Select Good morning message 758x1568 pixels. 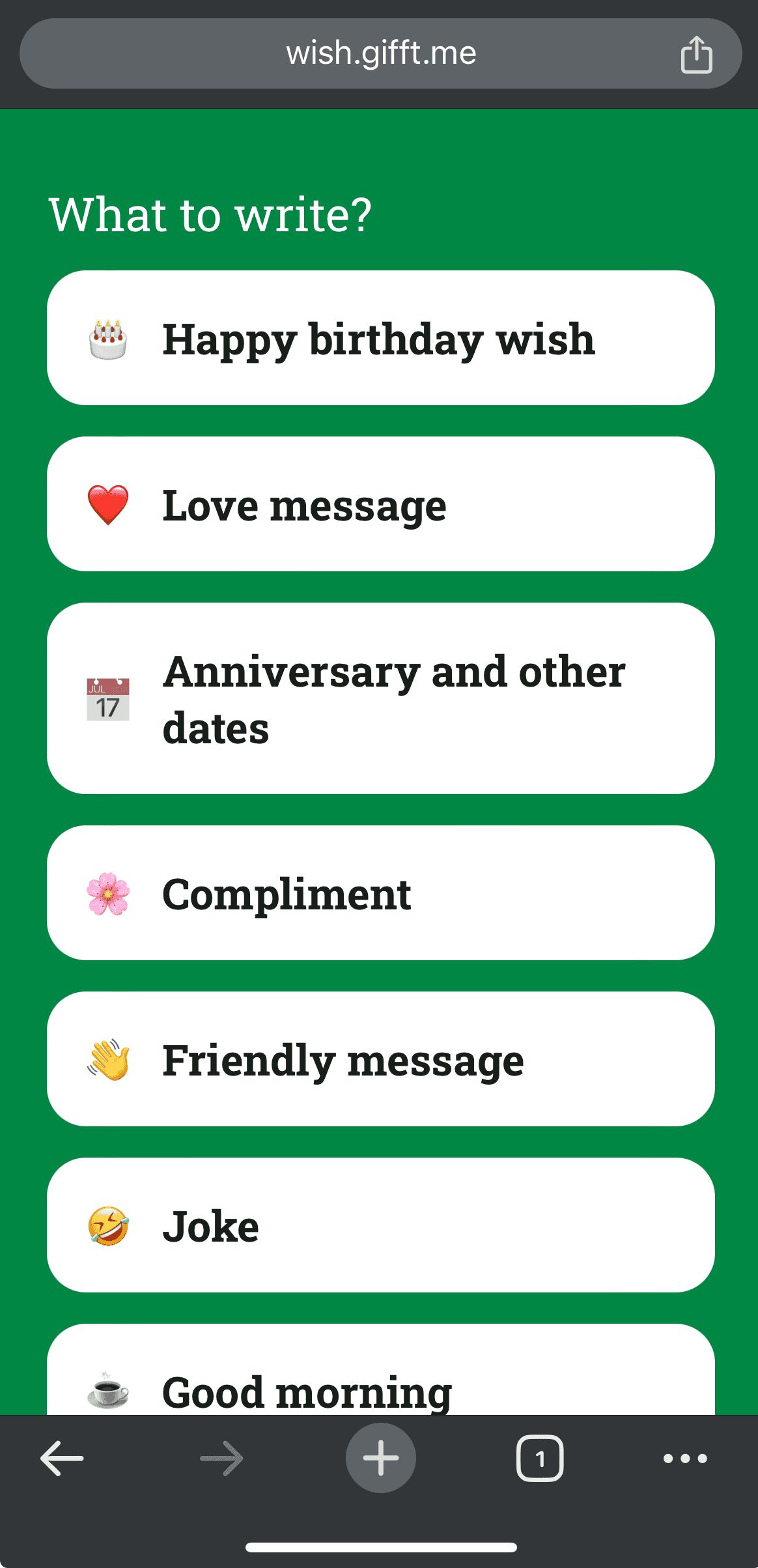pos(381,1370)
